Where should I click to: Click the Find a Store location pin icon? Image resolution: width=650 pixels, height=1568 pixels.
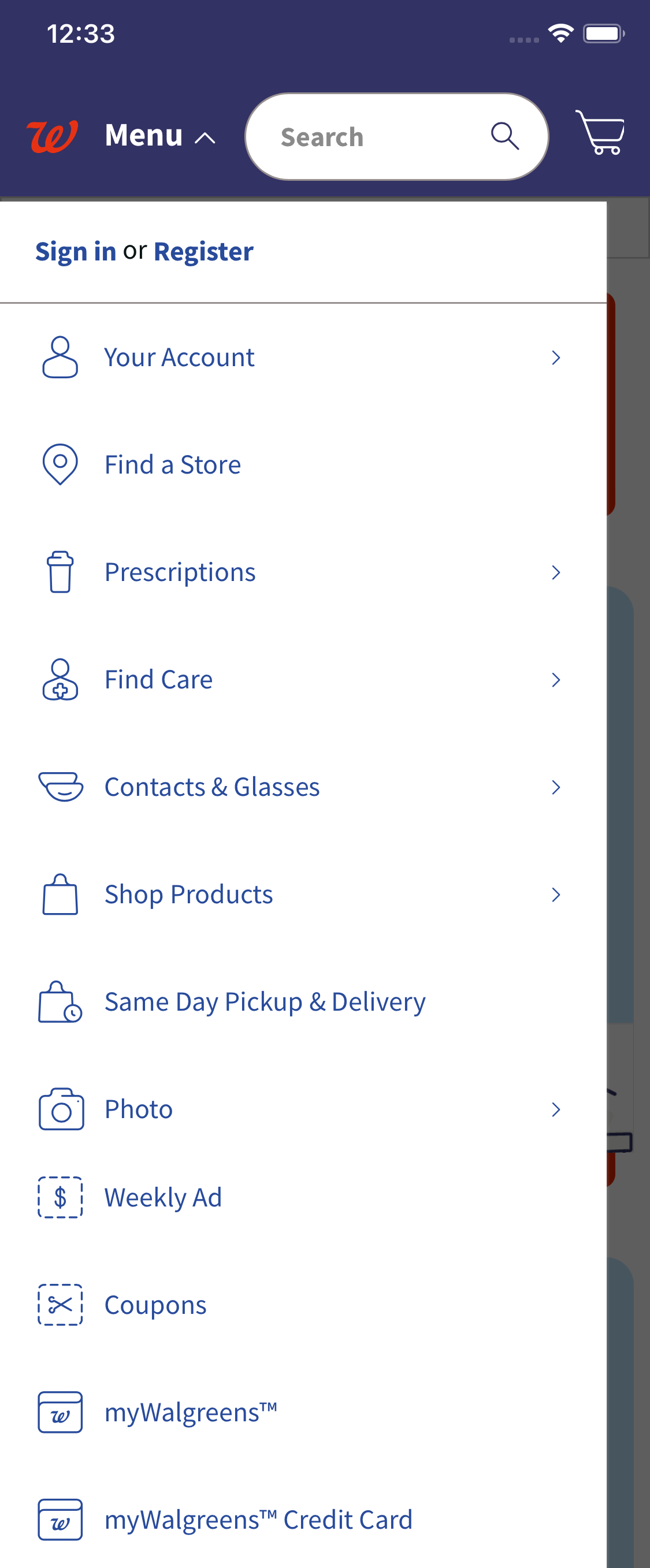coord(60,464)
